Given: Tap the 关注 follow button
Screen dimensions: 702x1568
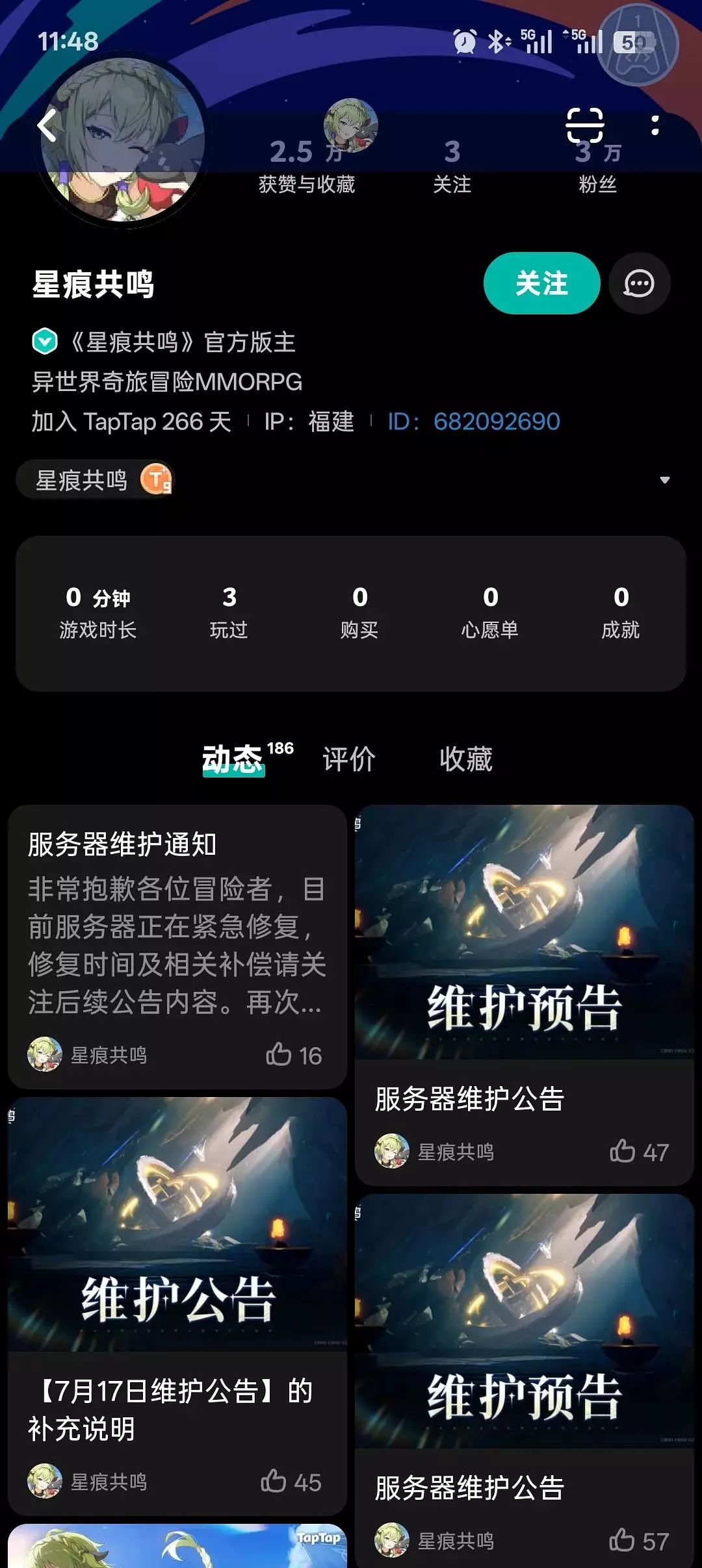Looking at the screenshot, I should coord(542,283).
